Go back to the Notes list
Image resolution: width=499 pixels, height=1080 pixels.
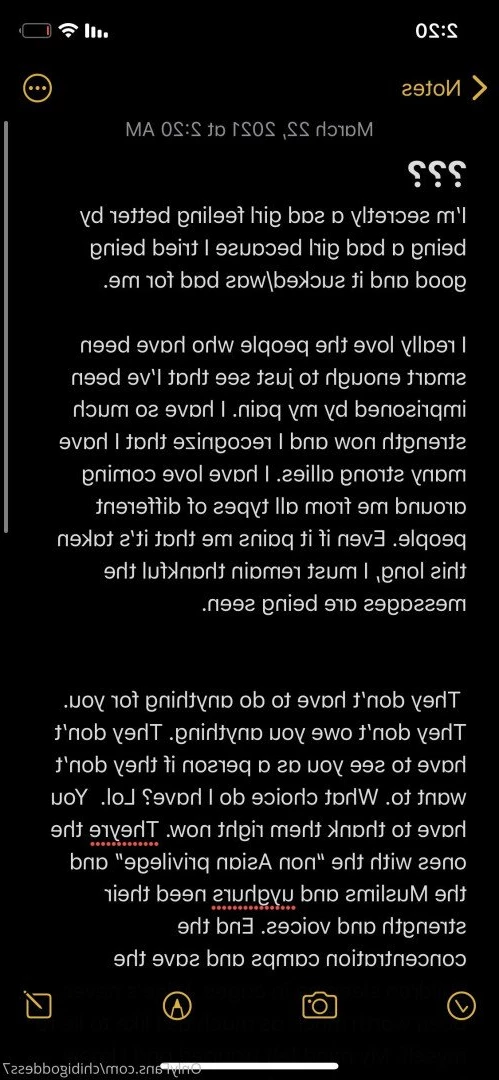[x=444, y=89]
